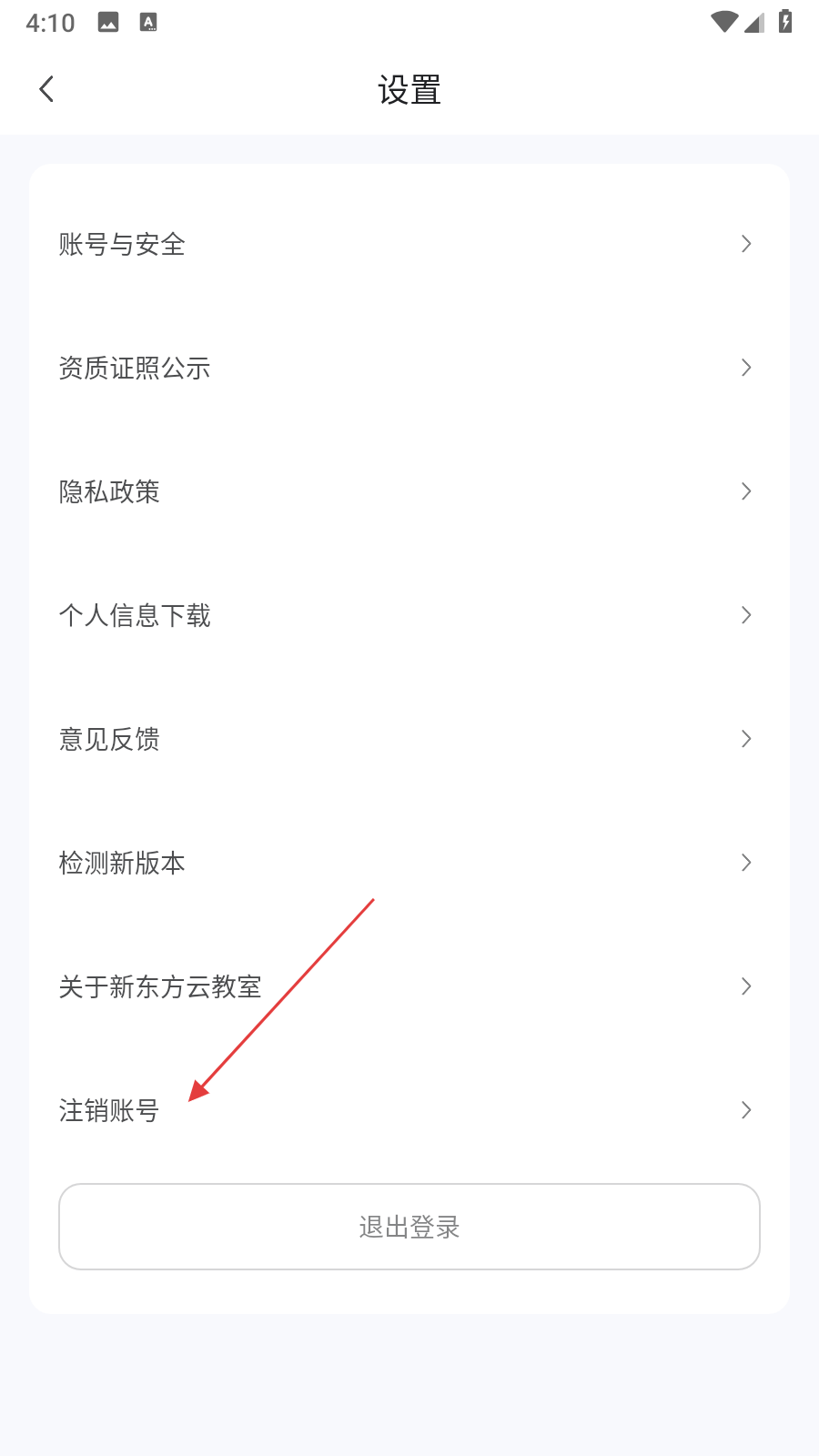Open 资质证照公示 page
The image size is (819, 1456).
click(x=409, y=368)
